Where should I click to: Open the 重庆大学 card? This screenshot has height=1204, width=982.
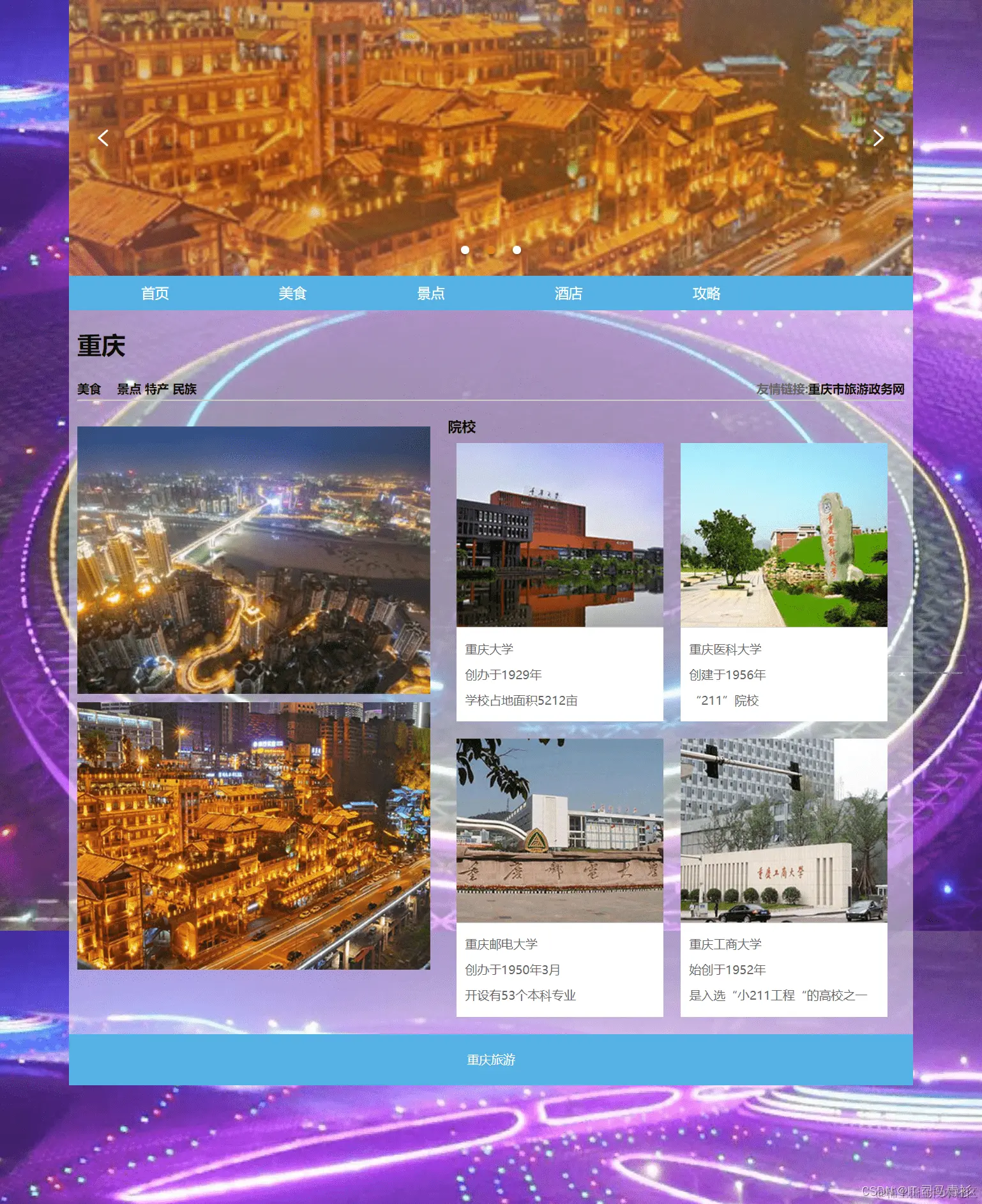[559, 582]
